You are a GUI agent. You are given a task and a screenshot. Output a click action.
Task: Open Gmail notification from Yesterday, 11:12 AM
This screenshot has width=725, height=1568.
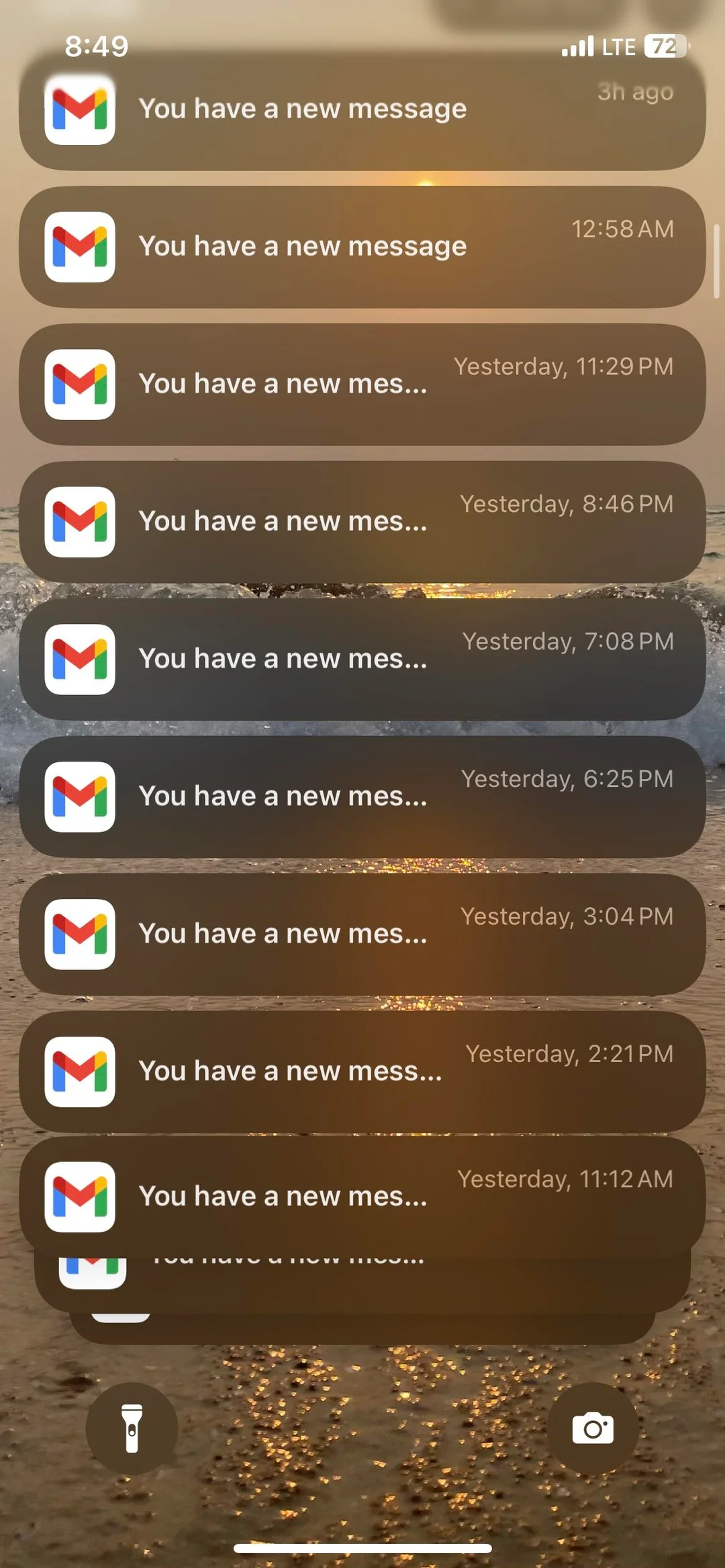[x=362, y=1196]
